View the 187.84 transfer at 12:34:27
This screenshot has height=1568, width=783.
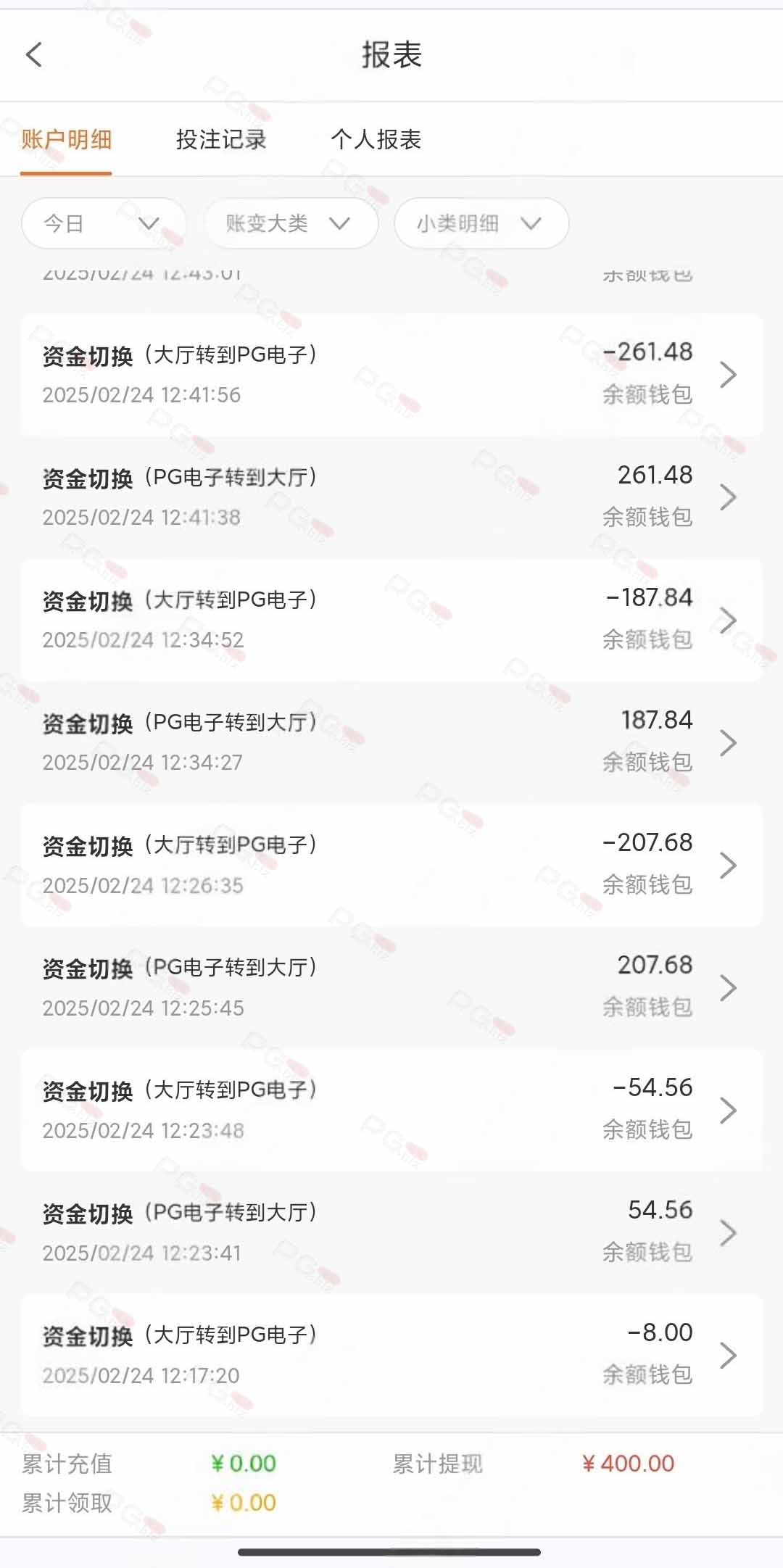click(x=391, y=742)
